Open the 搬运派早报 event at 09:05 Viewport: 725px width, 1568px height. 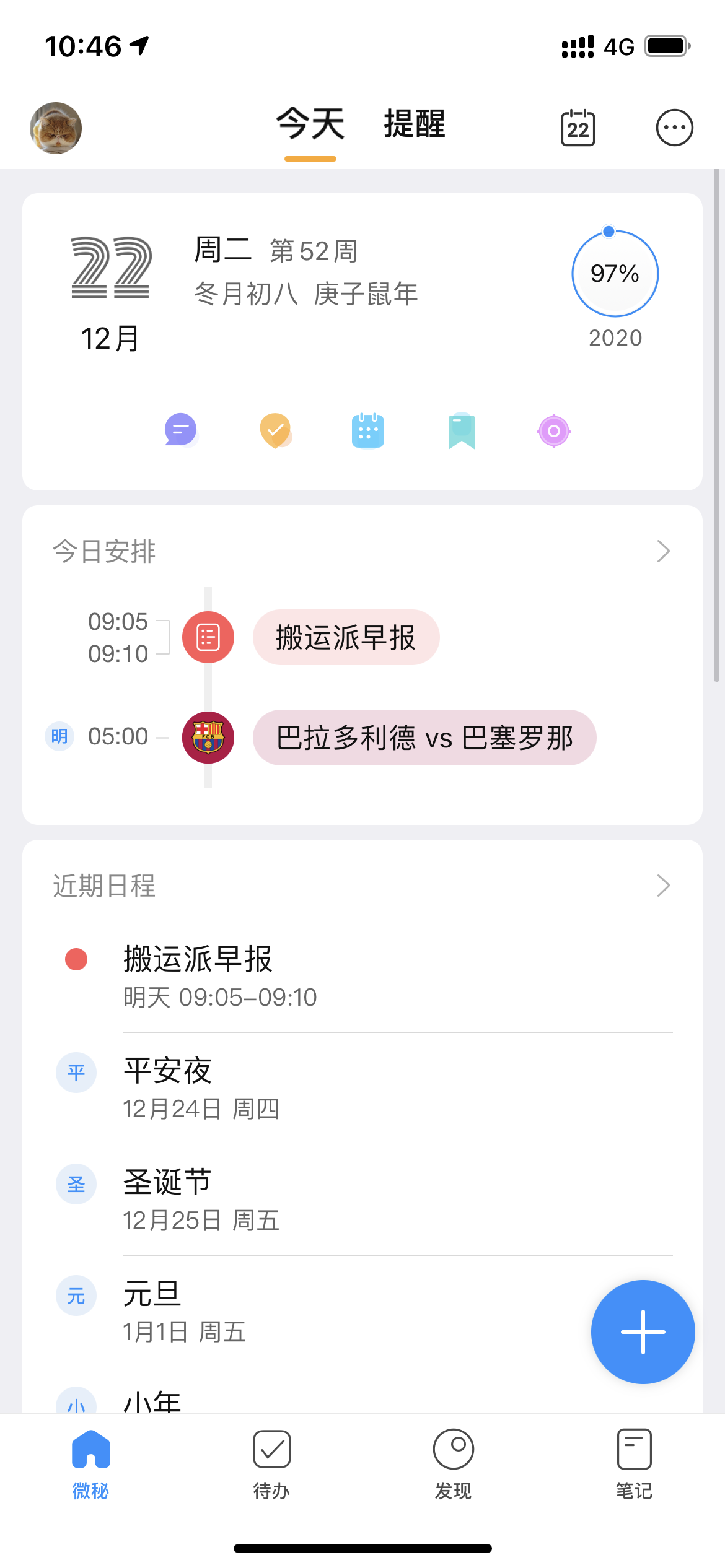[346, 637]
